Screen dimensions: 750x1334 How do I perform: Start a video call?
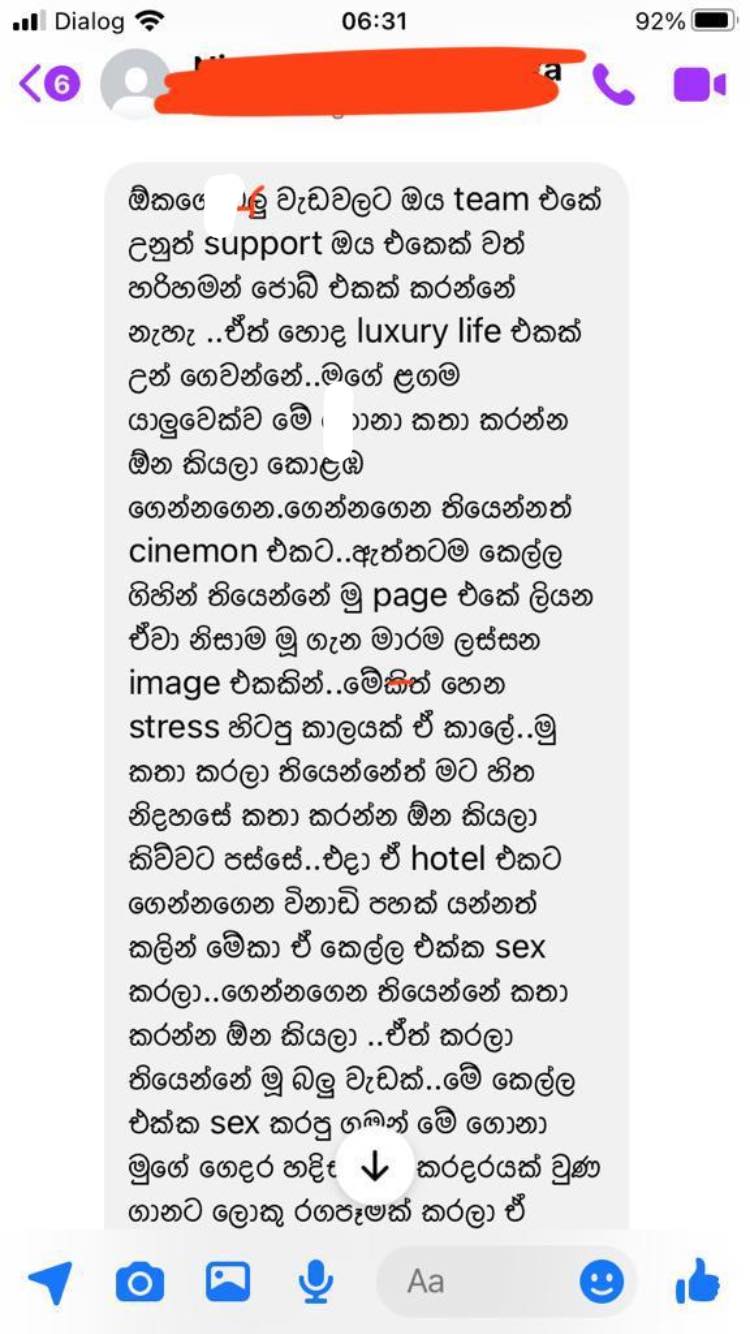pos(699,85)
